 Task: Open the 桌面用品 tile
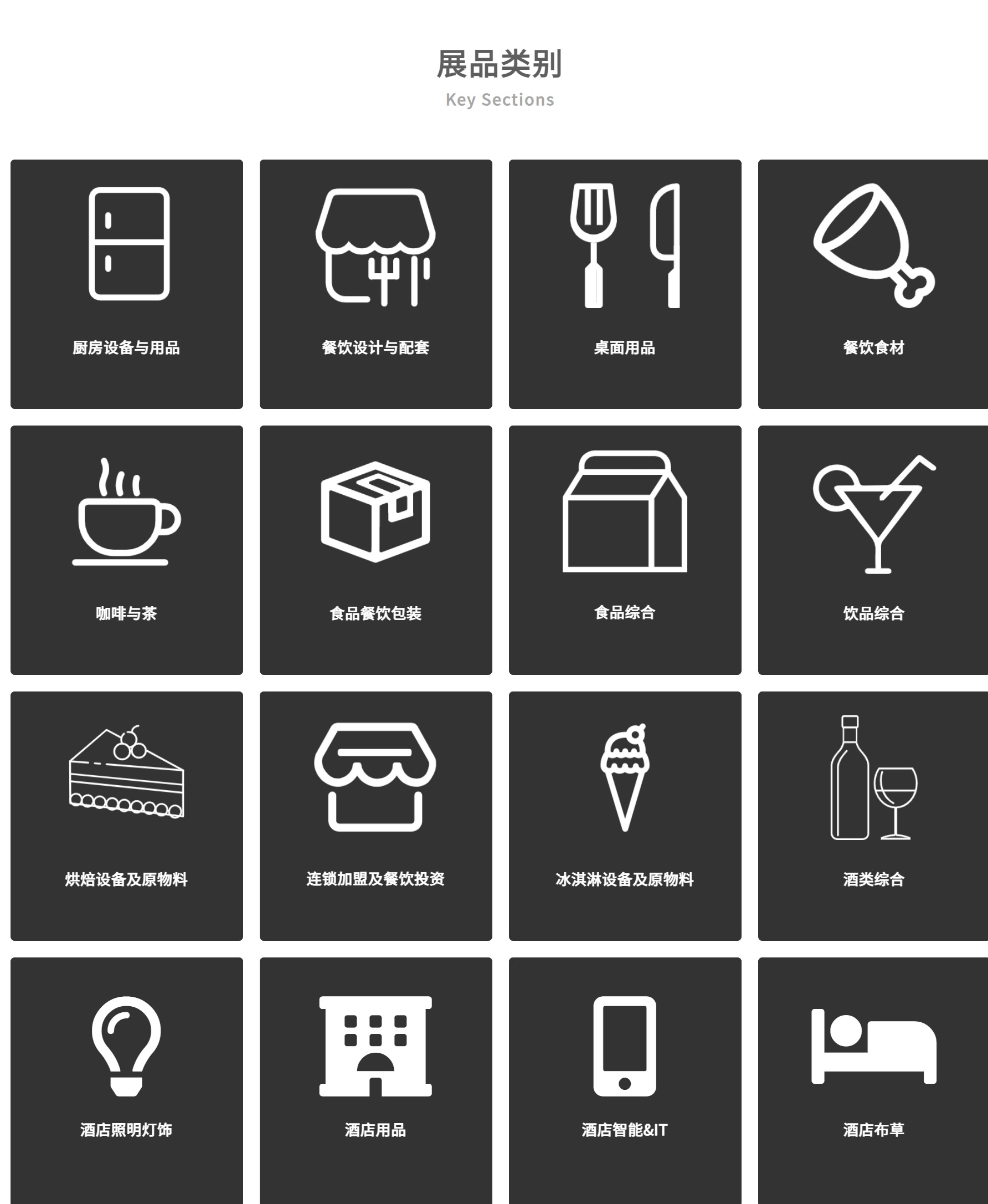tap(624, 284)
